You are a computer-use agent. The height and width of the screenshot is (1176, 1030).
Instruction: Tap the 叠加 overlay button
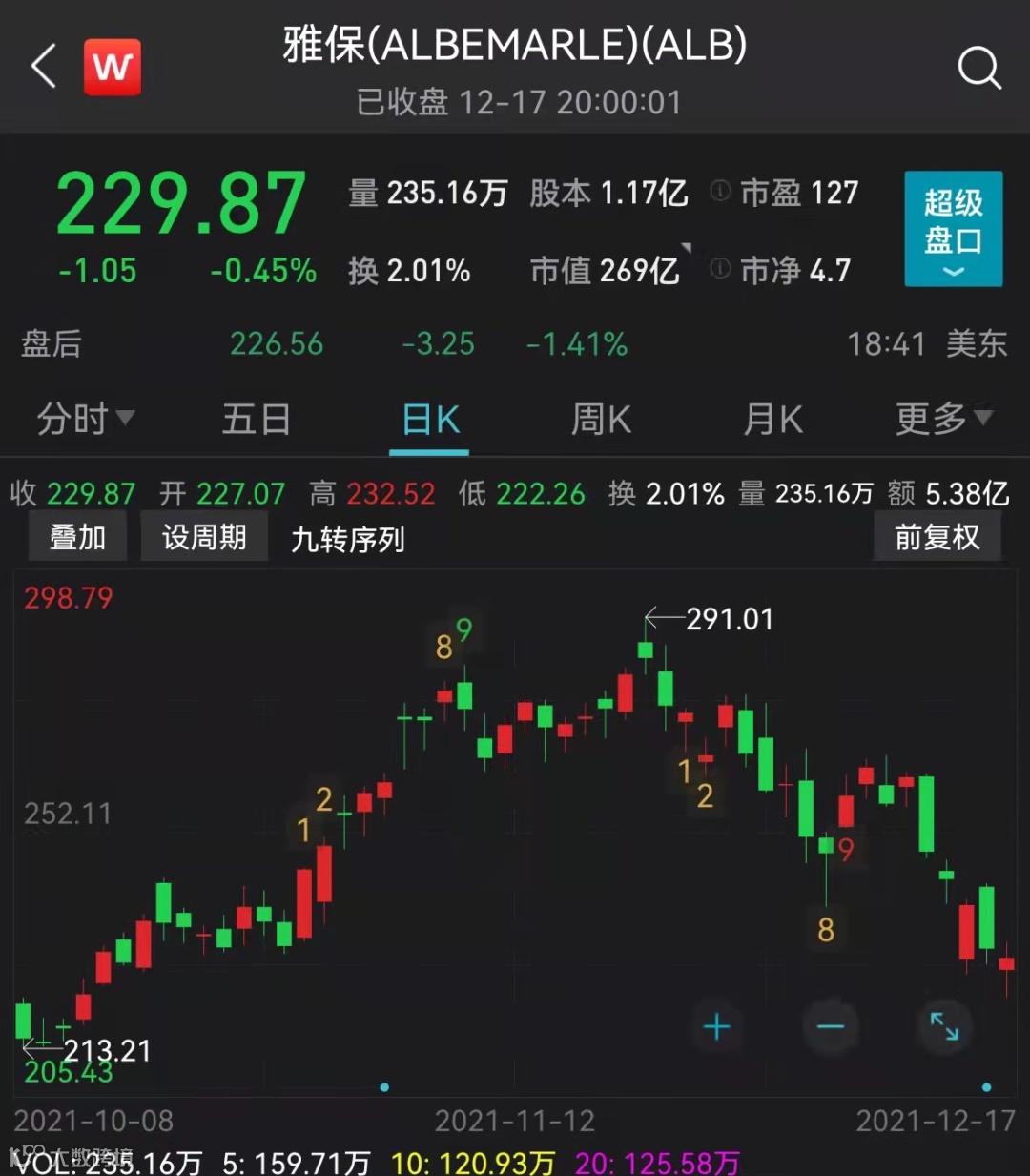[77, 537]
